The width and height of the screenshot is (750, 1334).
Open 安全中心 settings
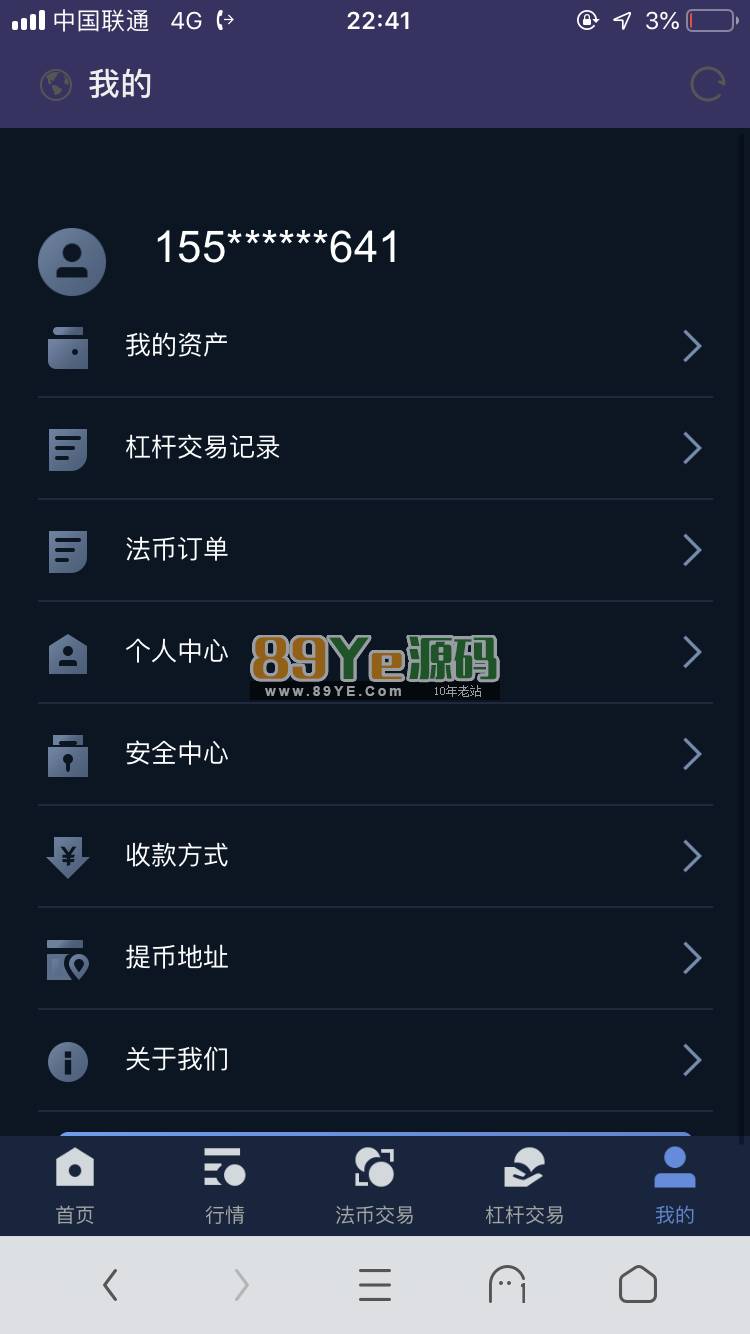[375, 754]
